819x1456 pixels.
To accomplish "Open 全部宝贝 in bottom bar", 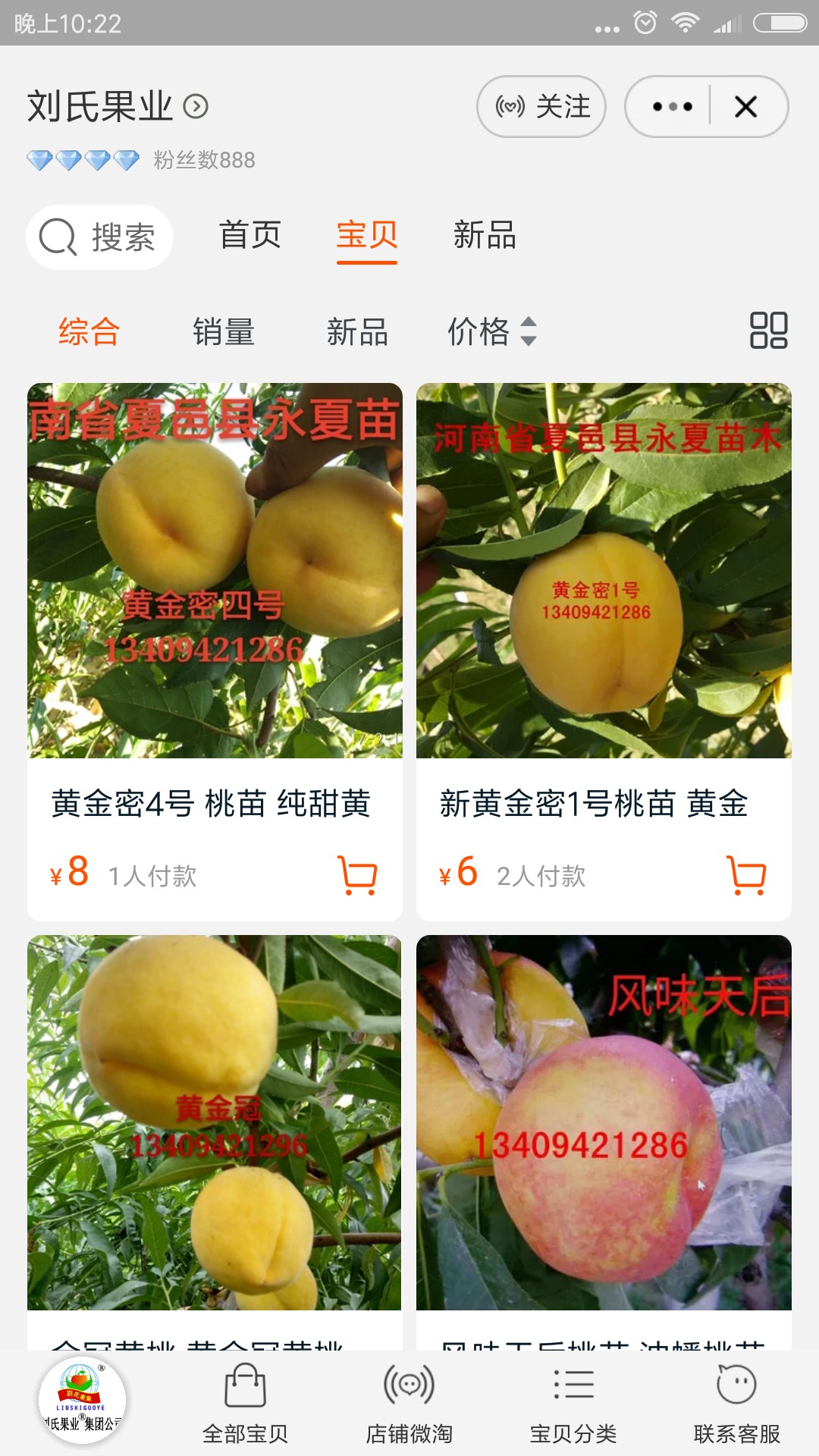I will (x=245, y=1403).
